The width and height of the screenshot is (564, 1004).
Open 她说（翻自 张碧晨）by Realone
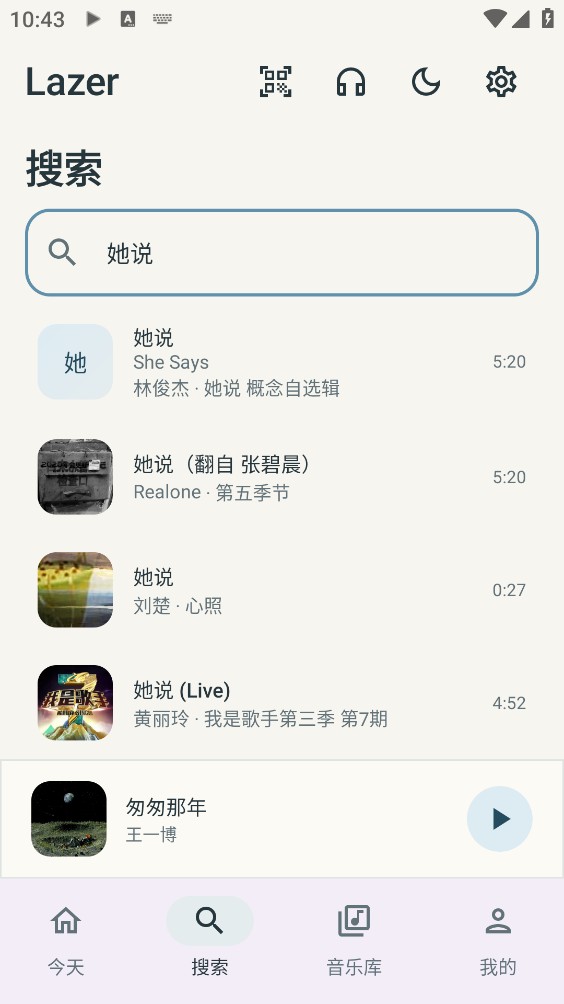tap(282, 477)
